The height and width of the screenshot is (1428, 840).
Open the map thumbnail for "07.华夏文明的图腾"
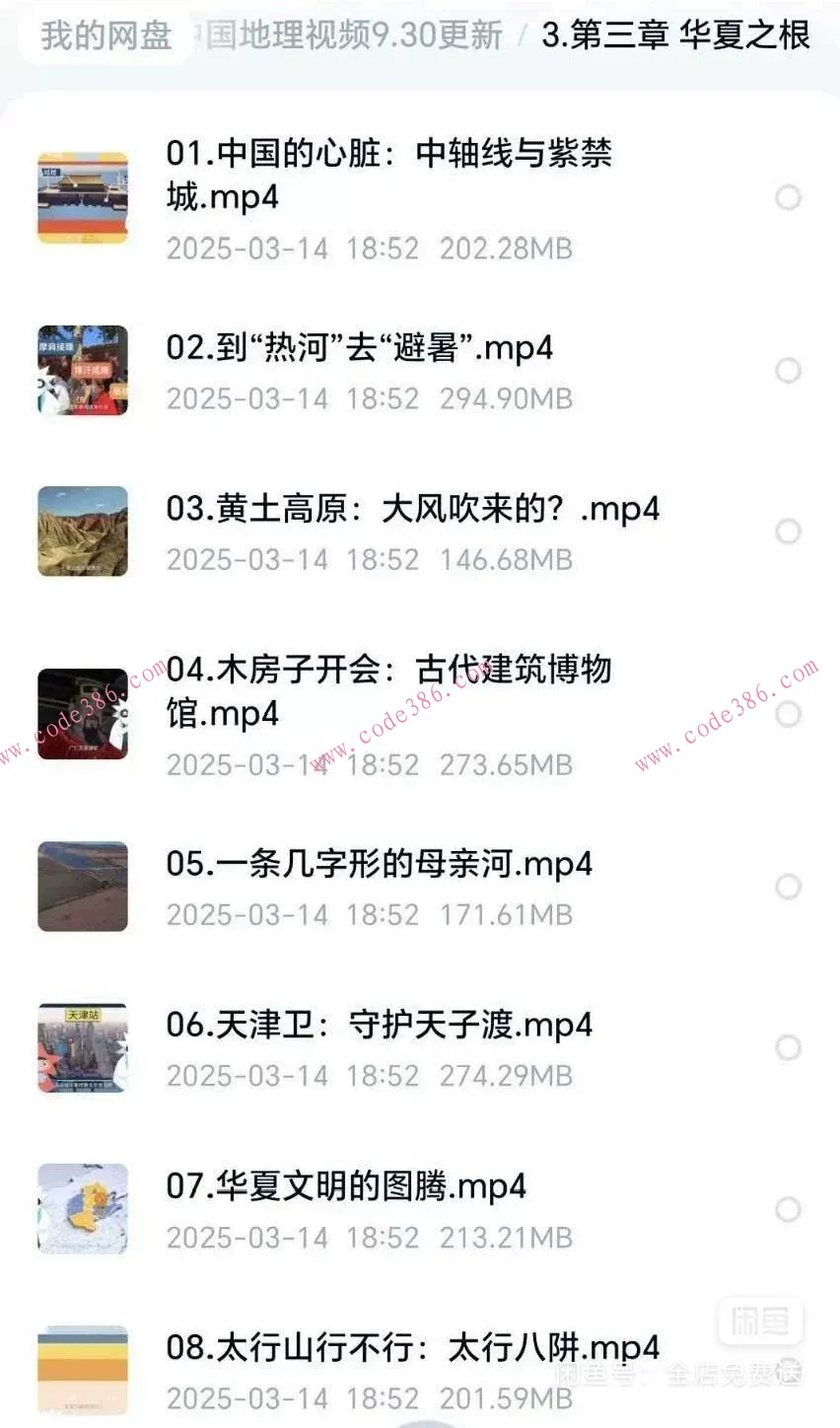(x=82, y=1209)
